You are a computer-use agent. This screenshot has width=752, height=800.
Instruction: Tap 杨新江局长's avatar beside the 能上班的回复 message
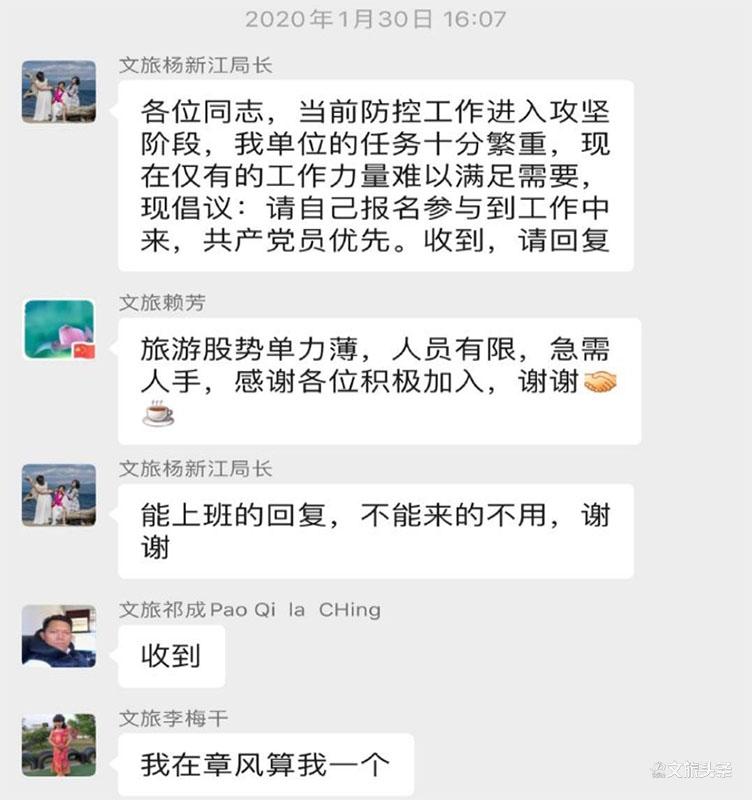(59, 494)
